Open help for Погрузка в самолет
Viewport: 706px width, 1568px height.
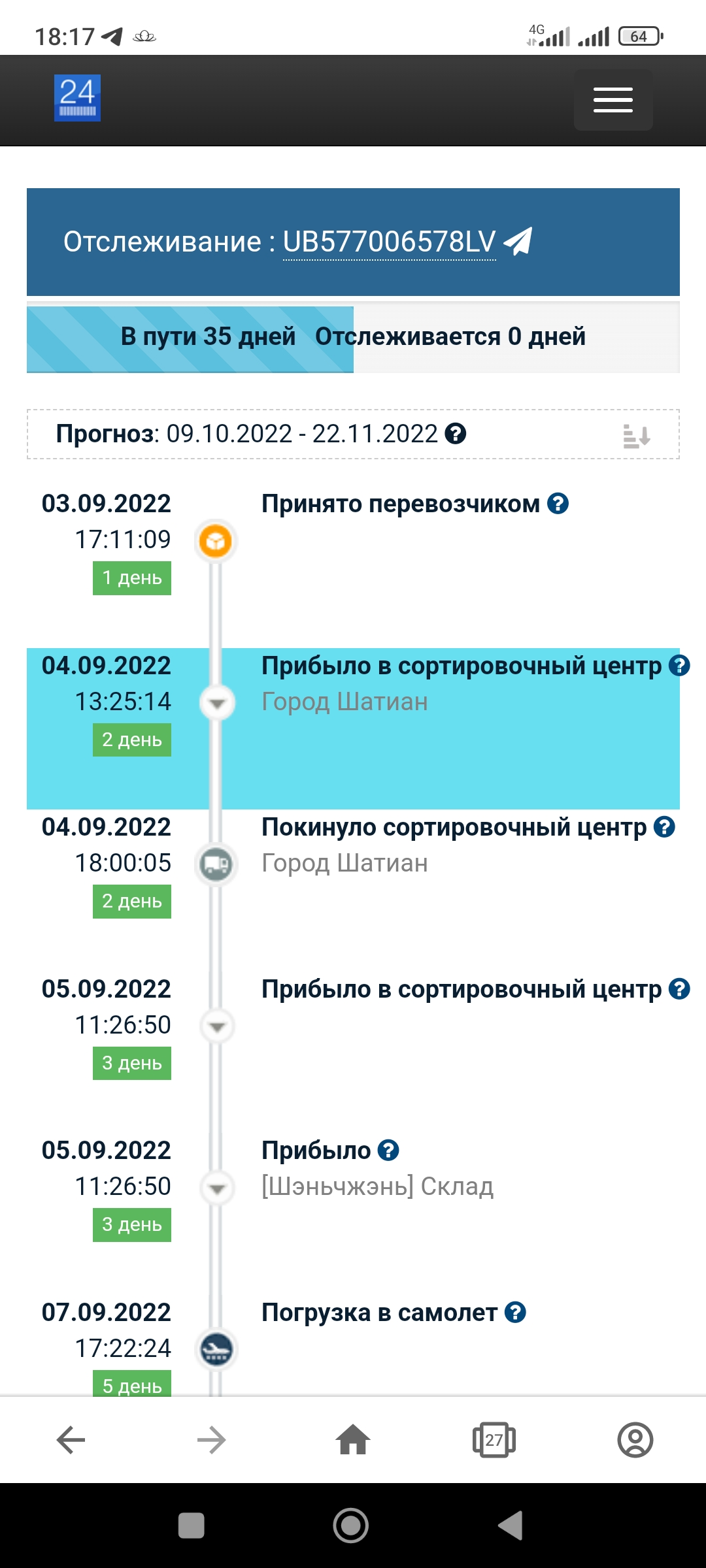[515, 1313]
